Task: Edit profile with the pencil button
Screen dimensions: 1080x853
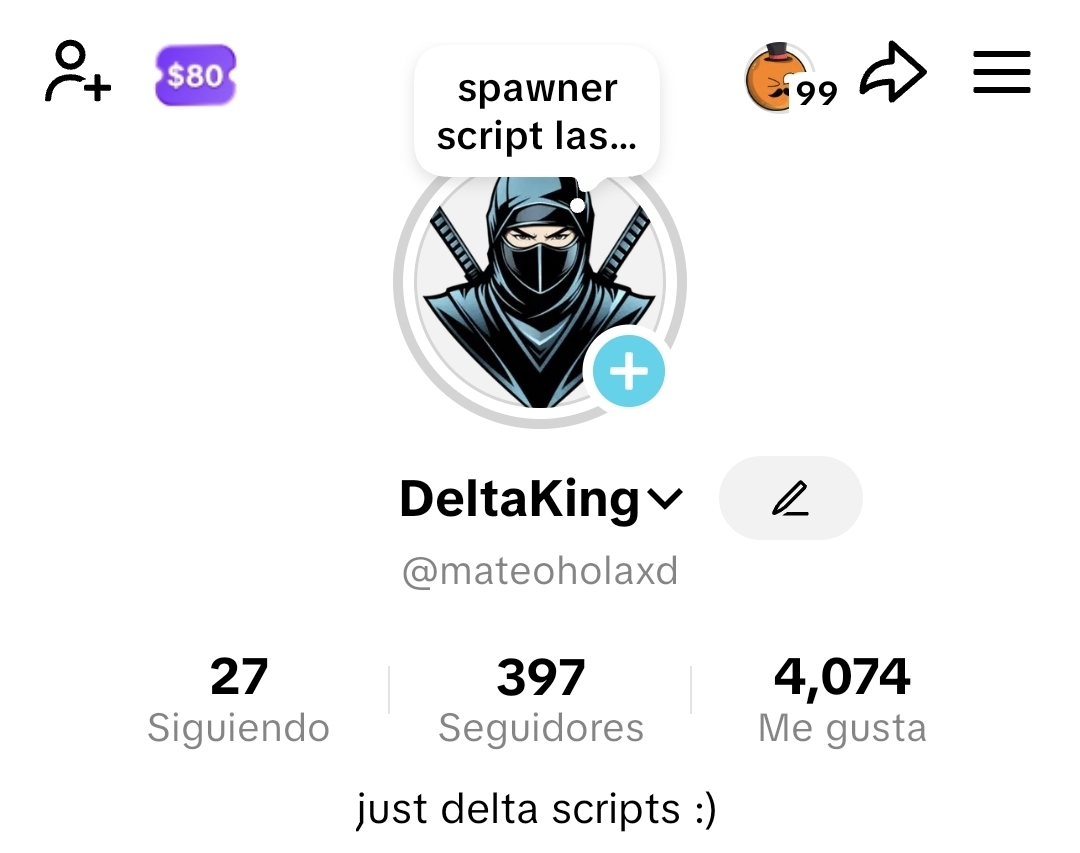Action: (x=790, y=498)
